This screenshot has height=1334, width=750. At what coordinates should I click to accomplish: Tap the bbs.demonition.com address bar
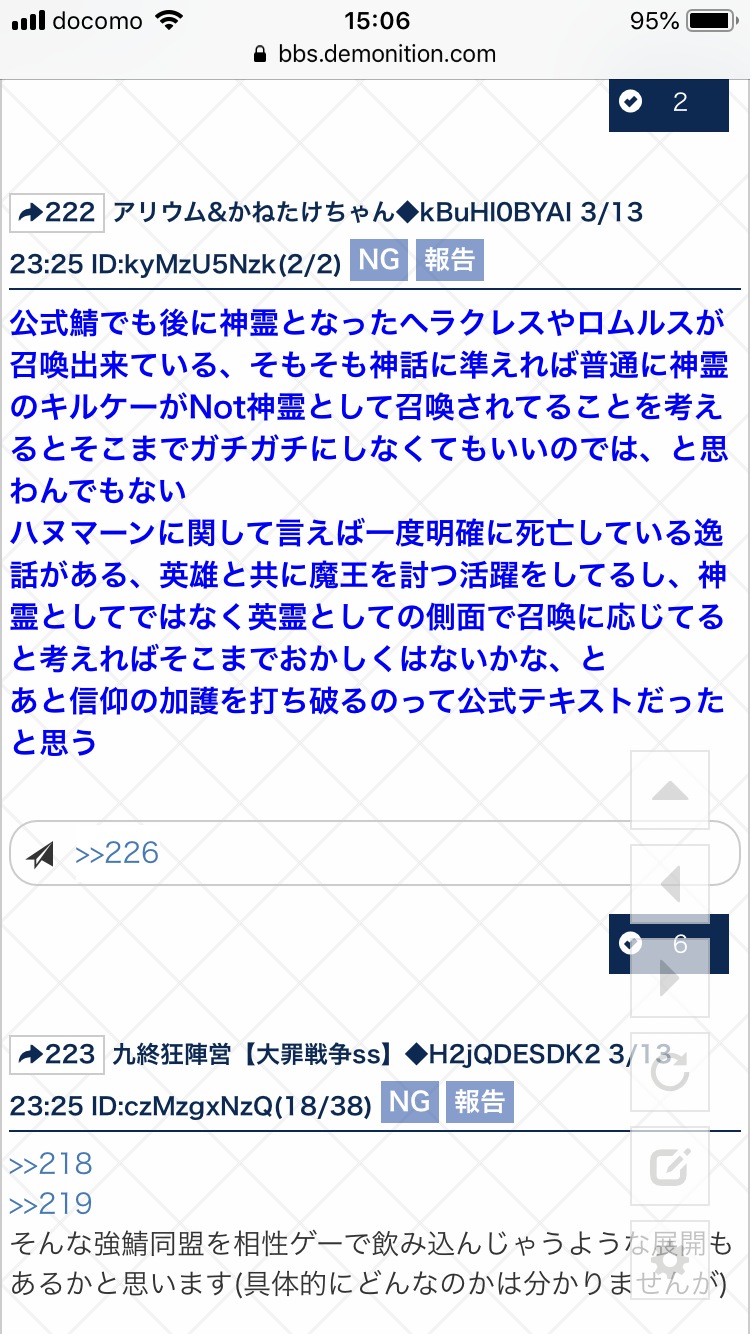pyautogui.click(x=375, y=54)
